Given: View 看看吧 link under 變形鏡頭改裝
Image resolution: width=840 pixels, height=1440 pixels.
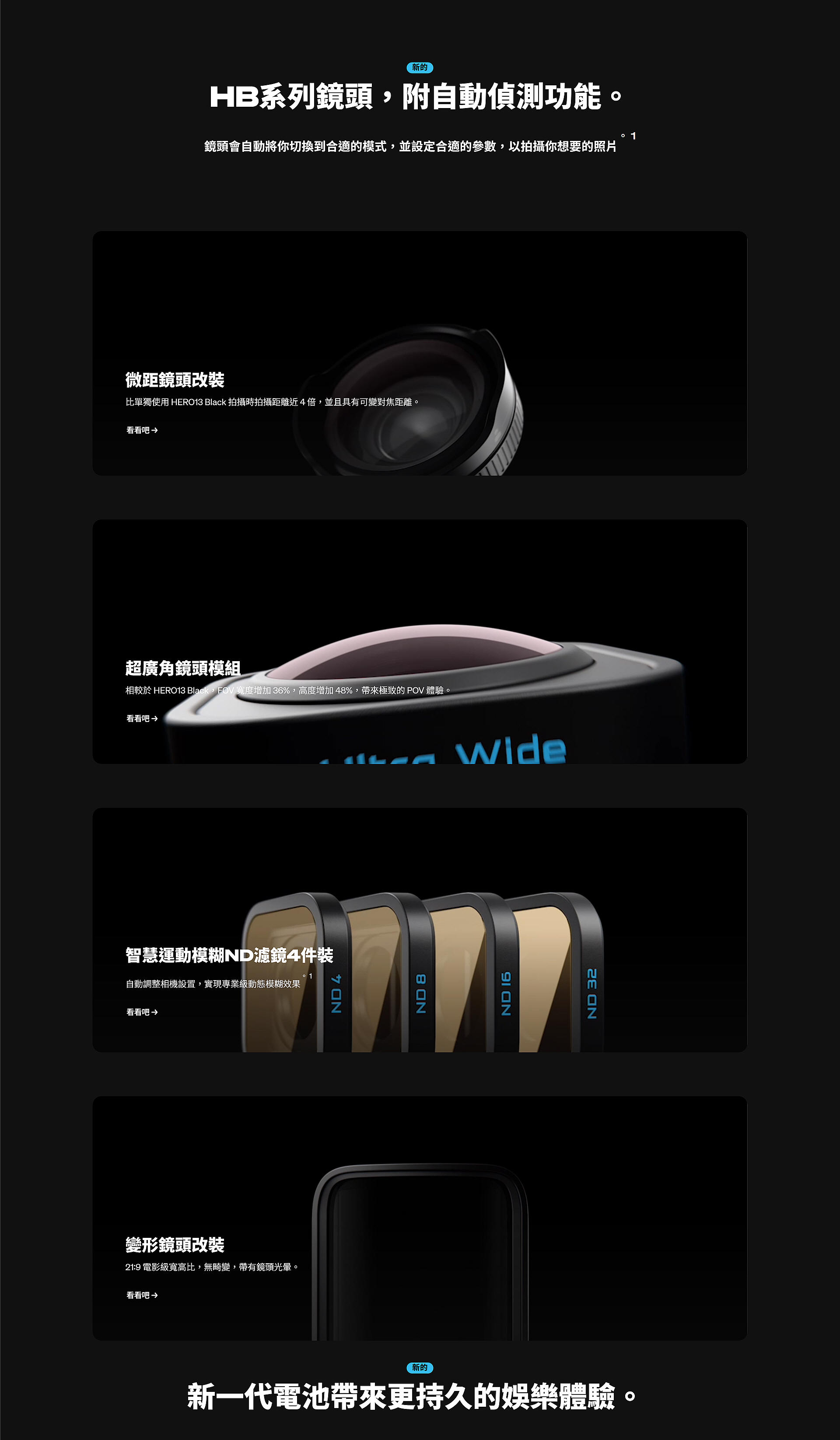Looking at the screenshot, I should tap(142, 1295).
